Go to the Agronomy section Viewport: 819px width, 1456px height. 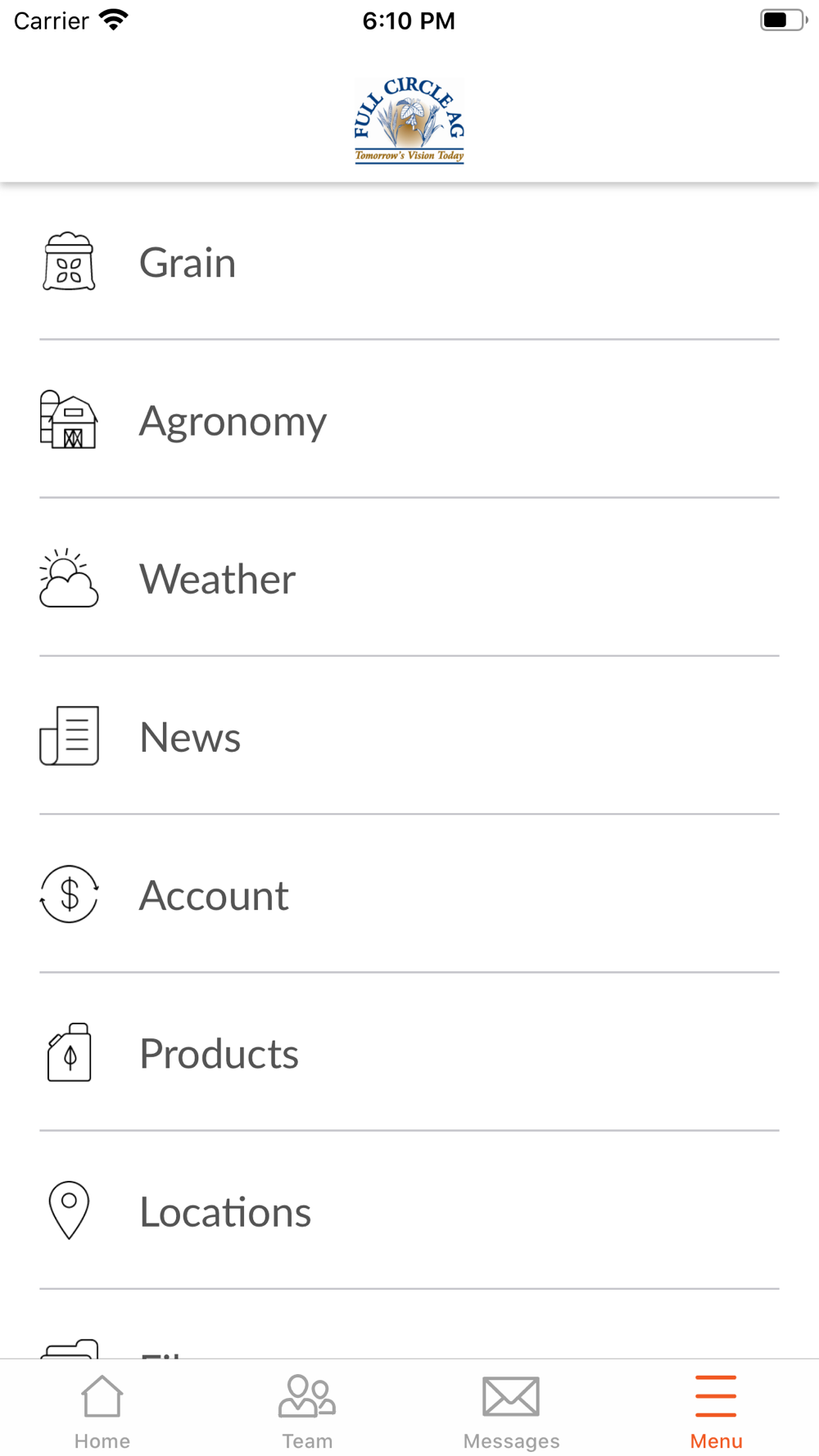coord(409,419)
